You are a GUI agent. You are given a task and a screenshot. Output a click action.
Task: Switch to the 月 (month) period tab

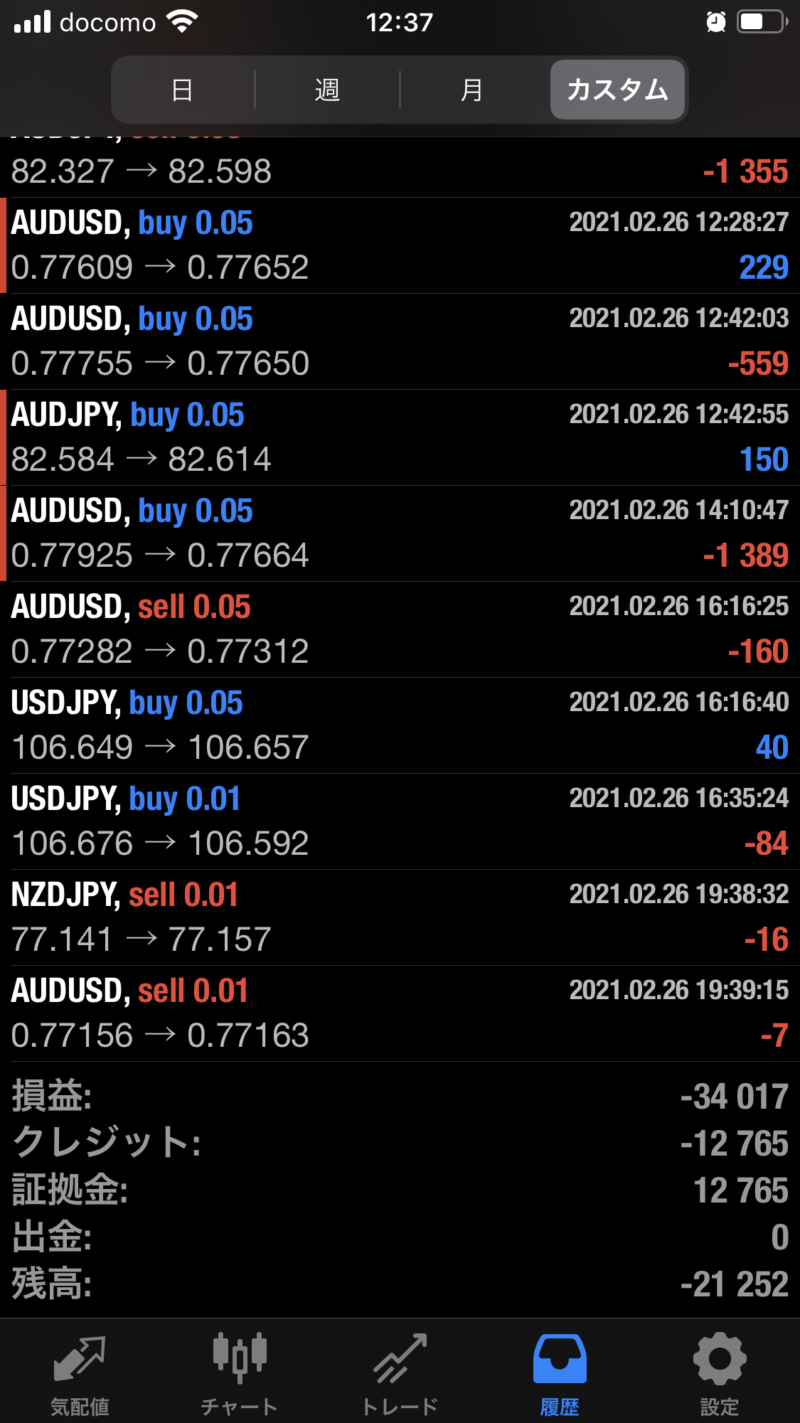[x=472, y=90]
